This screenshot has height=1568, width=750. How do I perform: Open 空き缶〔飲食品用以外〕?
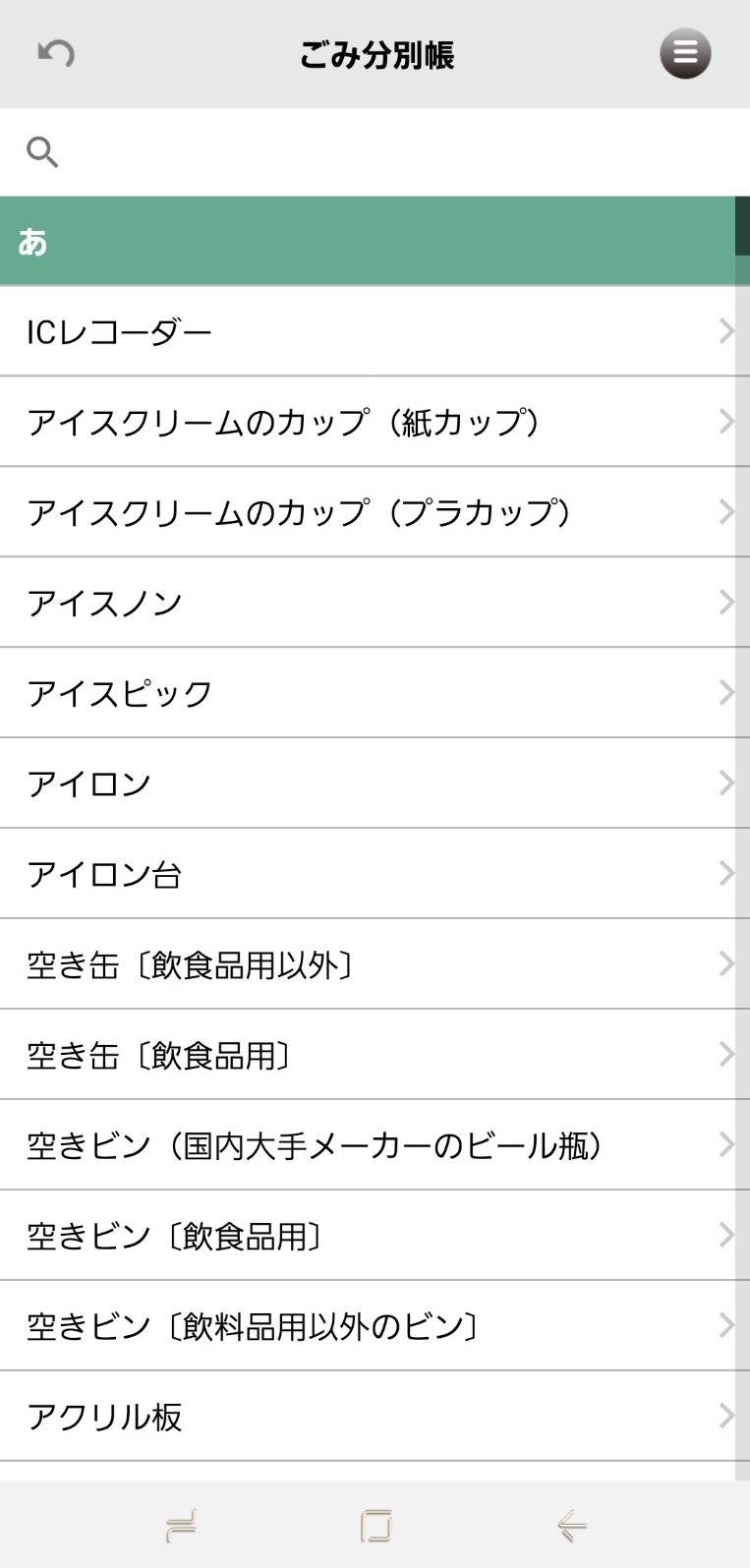click(x=368, y=964)
